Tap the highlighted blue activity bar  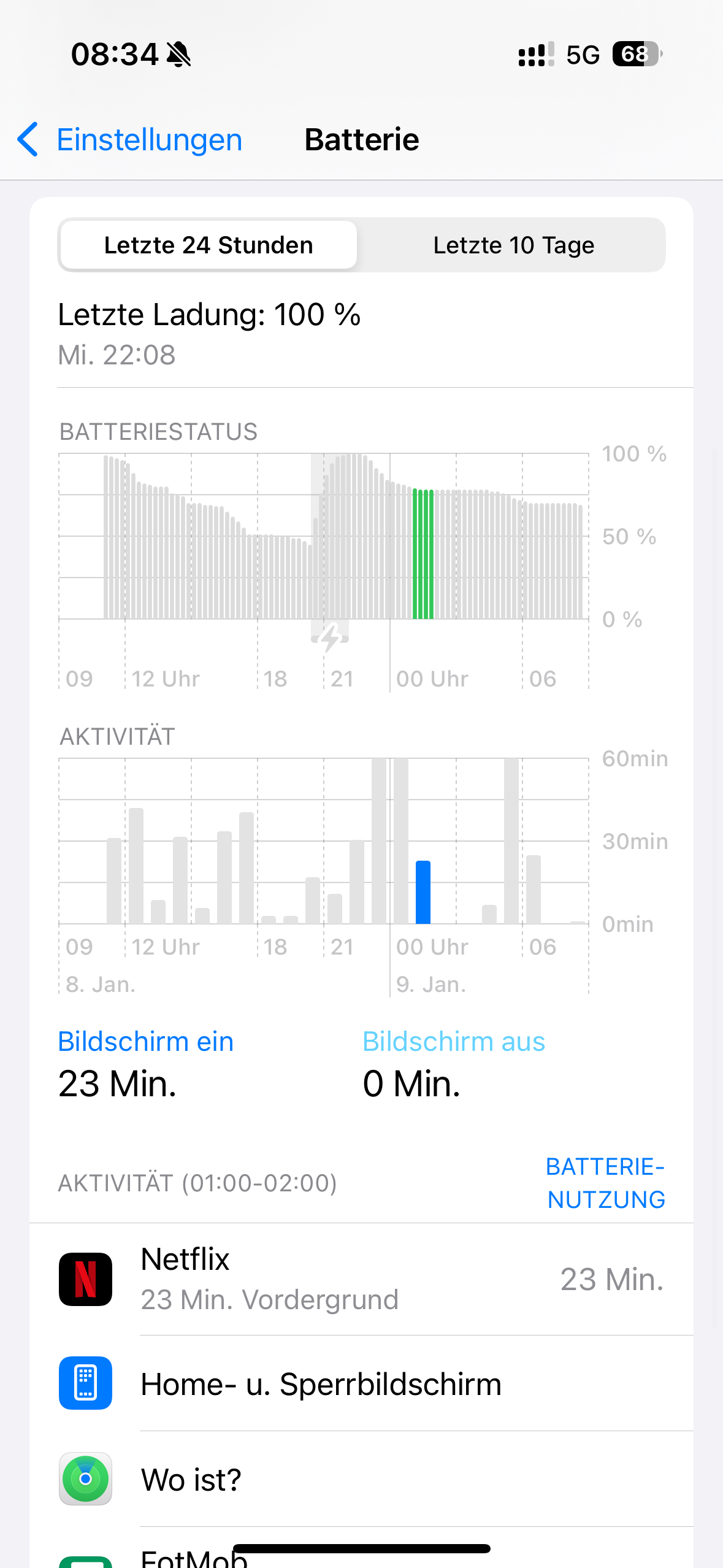point(423,893)
